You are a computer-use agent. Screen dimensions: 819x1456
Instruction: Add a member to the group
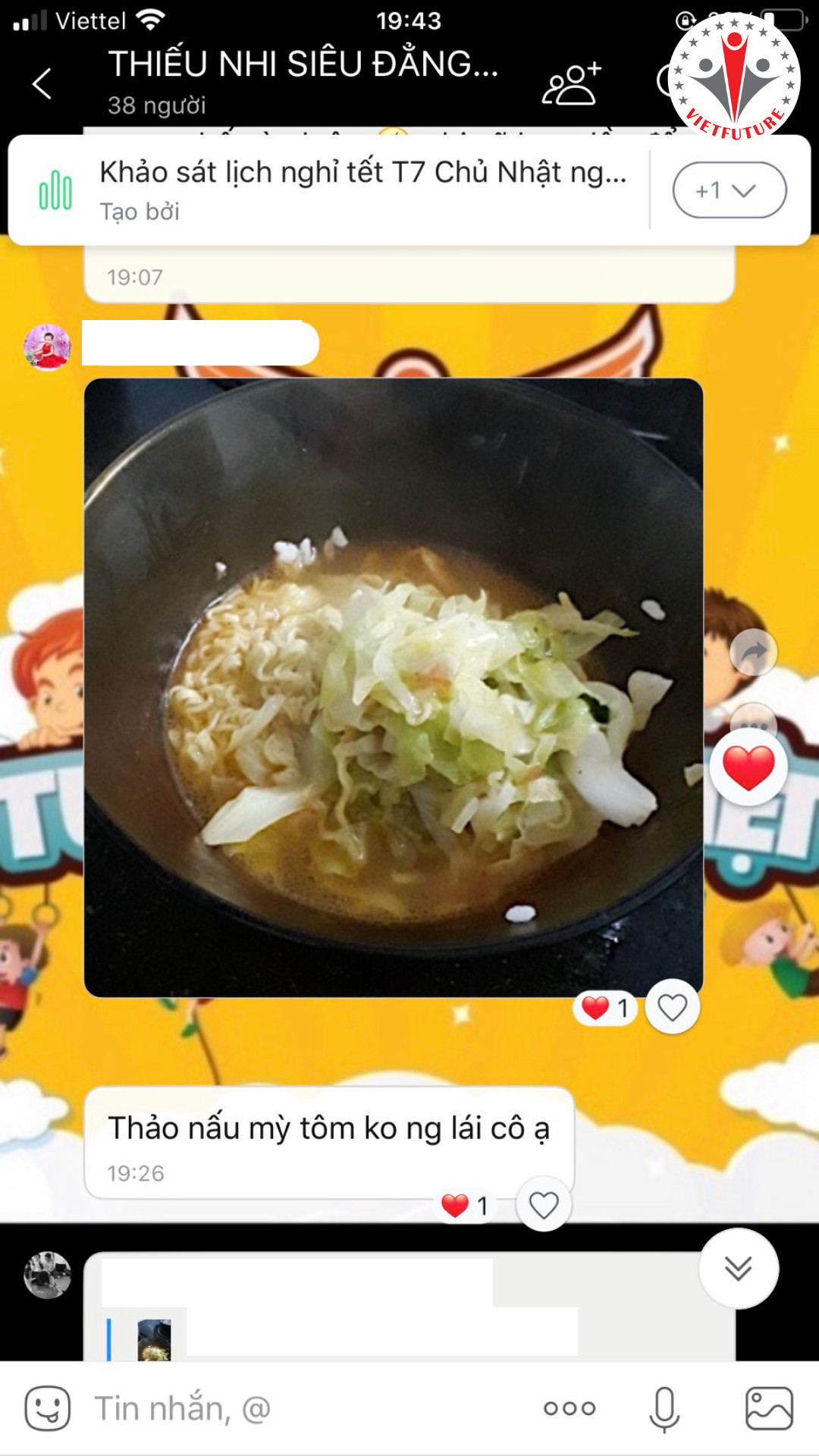pos(570,83)
